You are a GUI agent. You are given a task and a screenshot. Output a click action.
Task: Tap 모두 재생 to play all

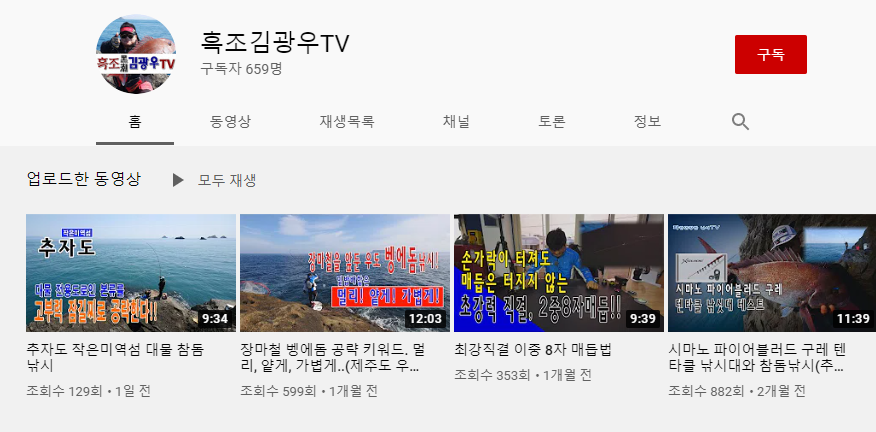click(x=215, y=180)
